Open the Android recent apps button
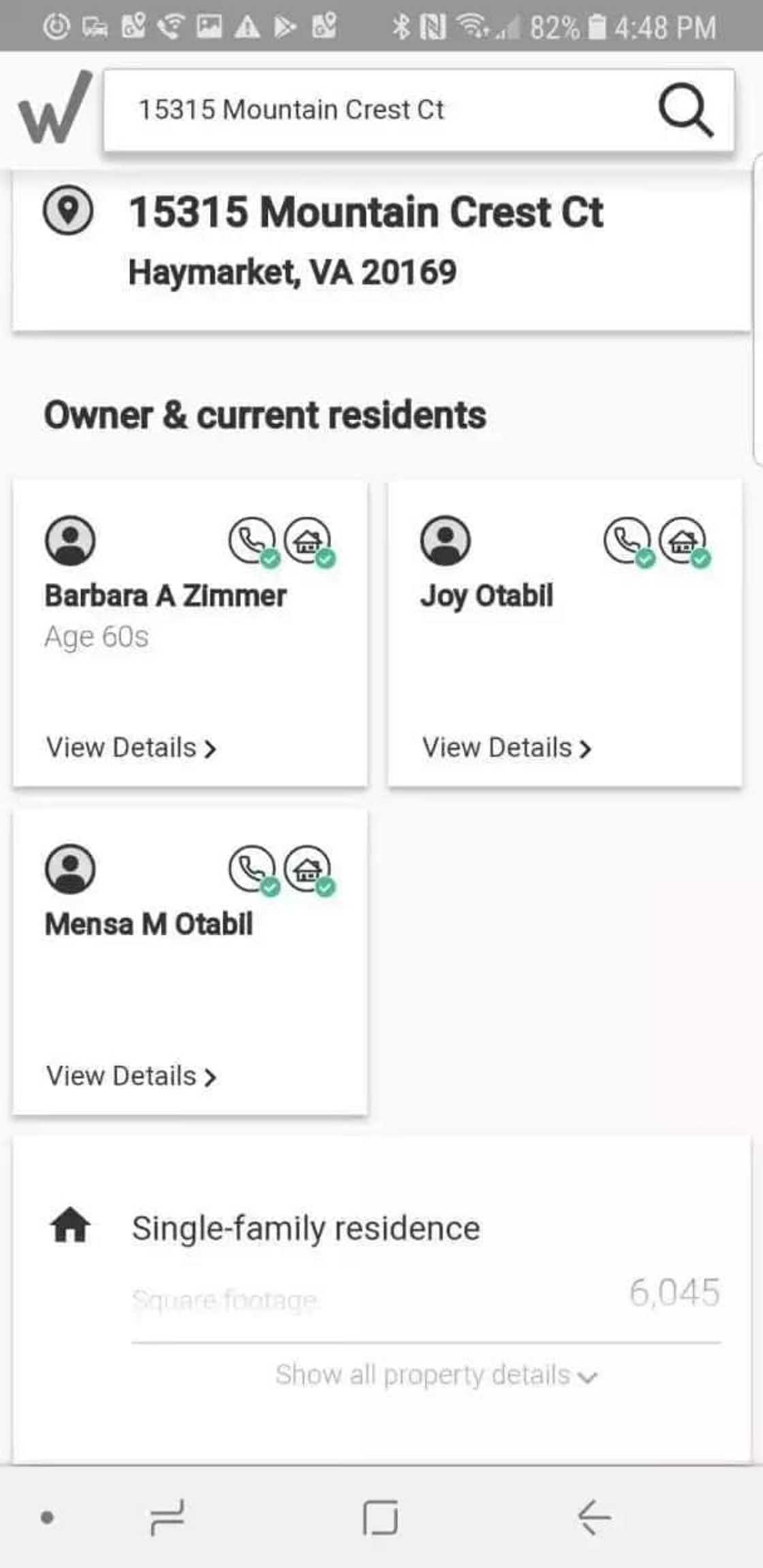Screen dimensions: 763x1568 (x=167, y=1517)
